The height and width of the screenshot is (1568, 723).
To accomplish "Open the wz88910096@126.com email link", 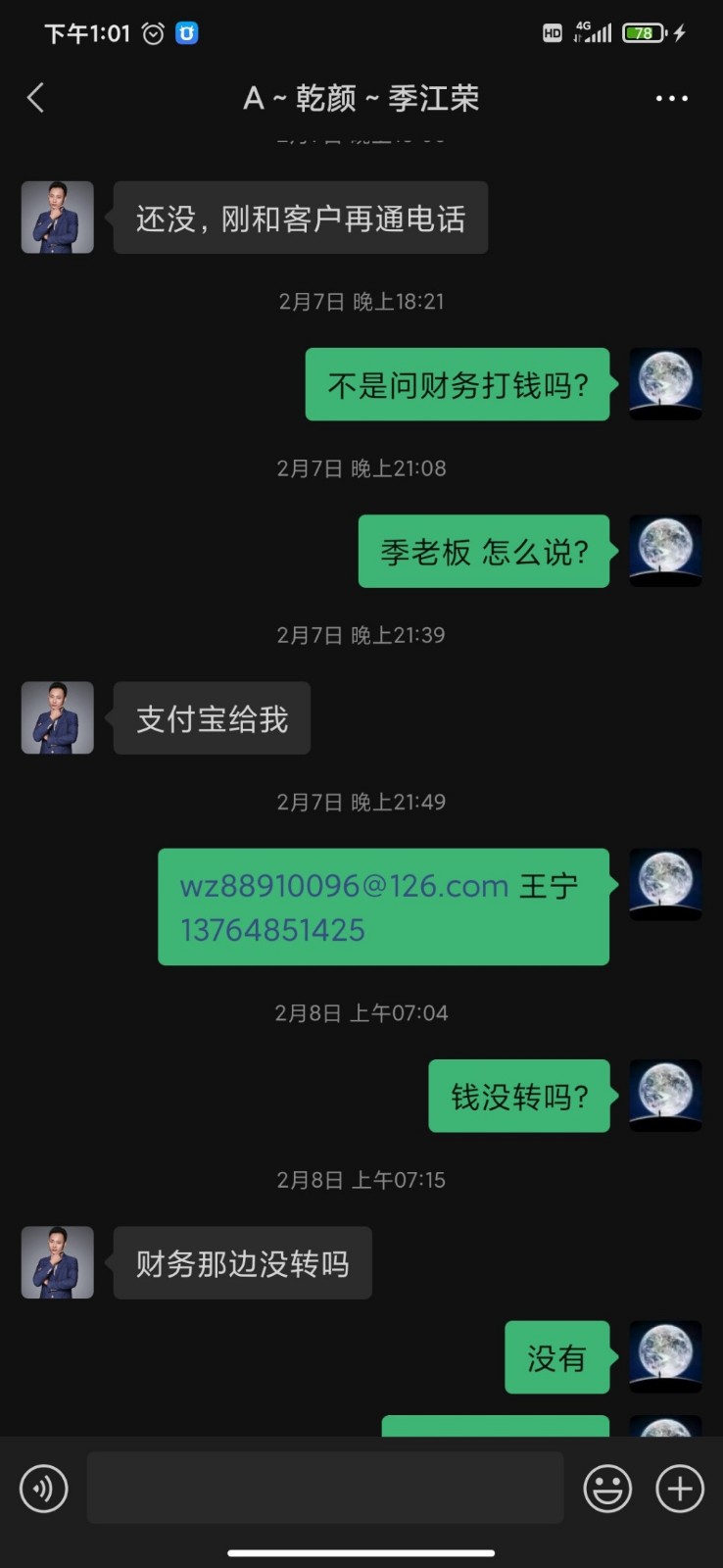I will coord(344,886).
